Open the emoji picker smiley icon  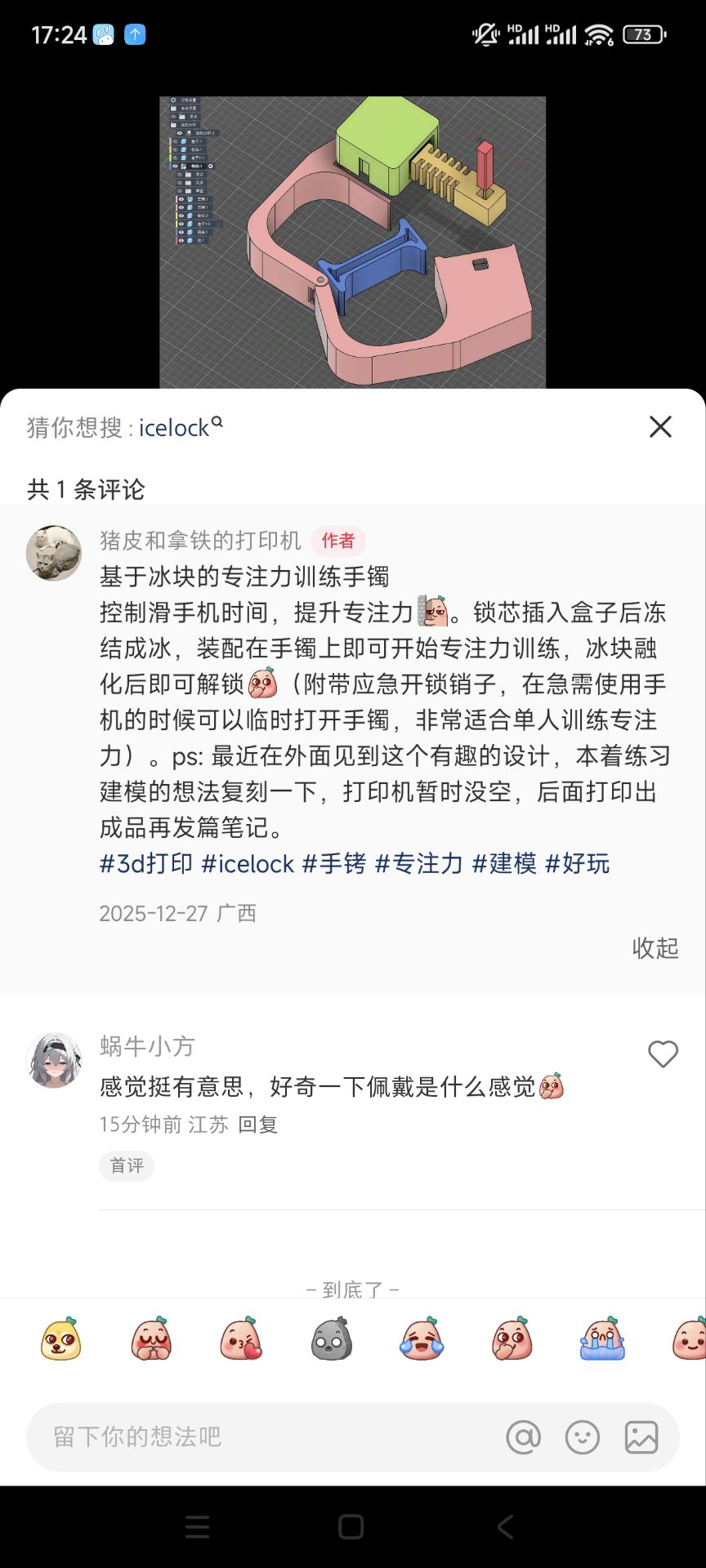pyautogui.click(x=583, y=1437)
